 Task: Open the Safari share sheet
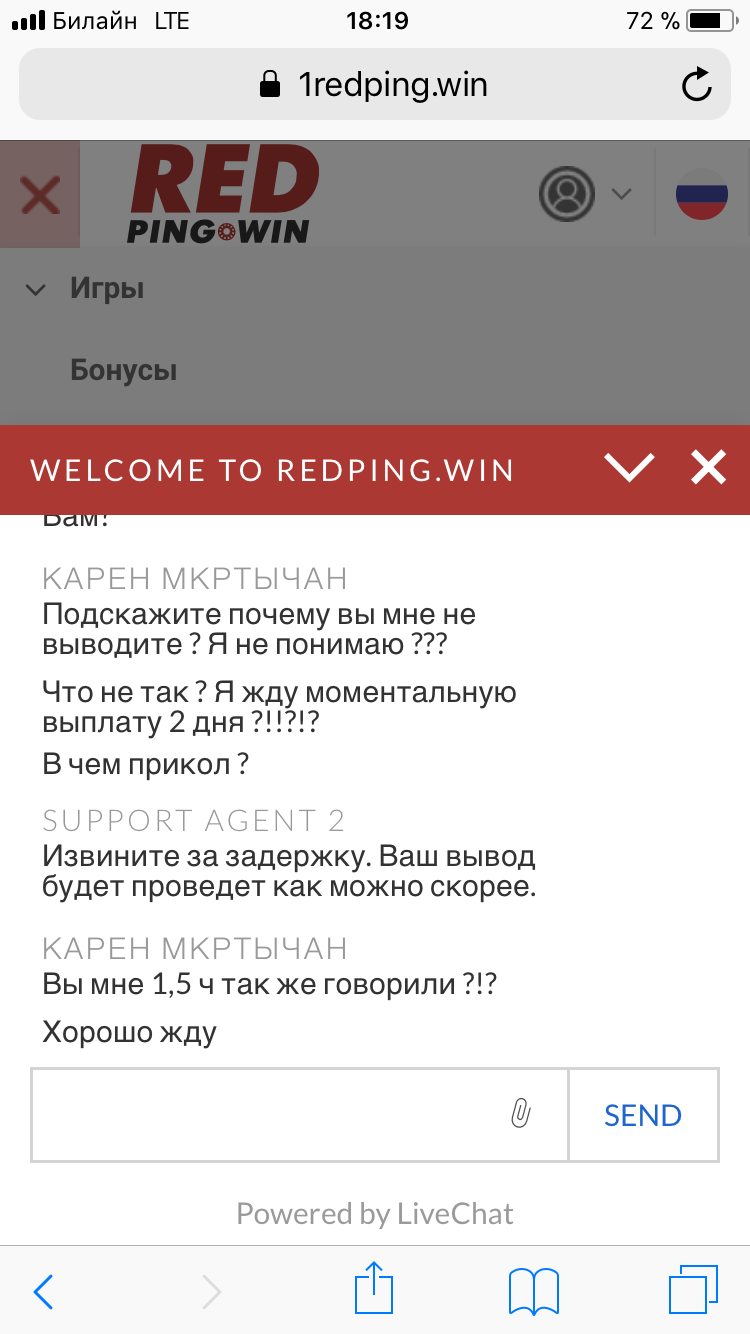(x=375, y=1287)
